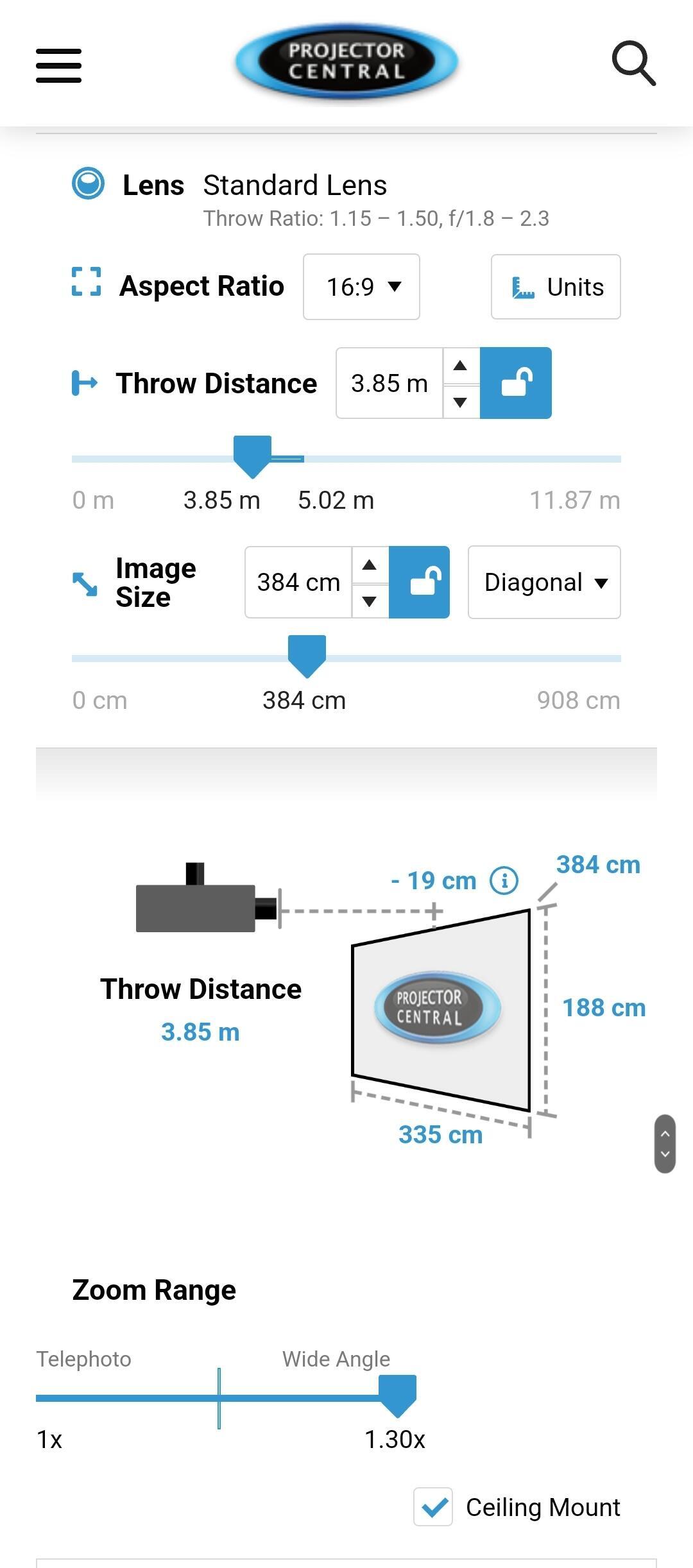Tap the Units button
693x1568 pixels.
pos(556,287)
